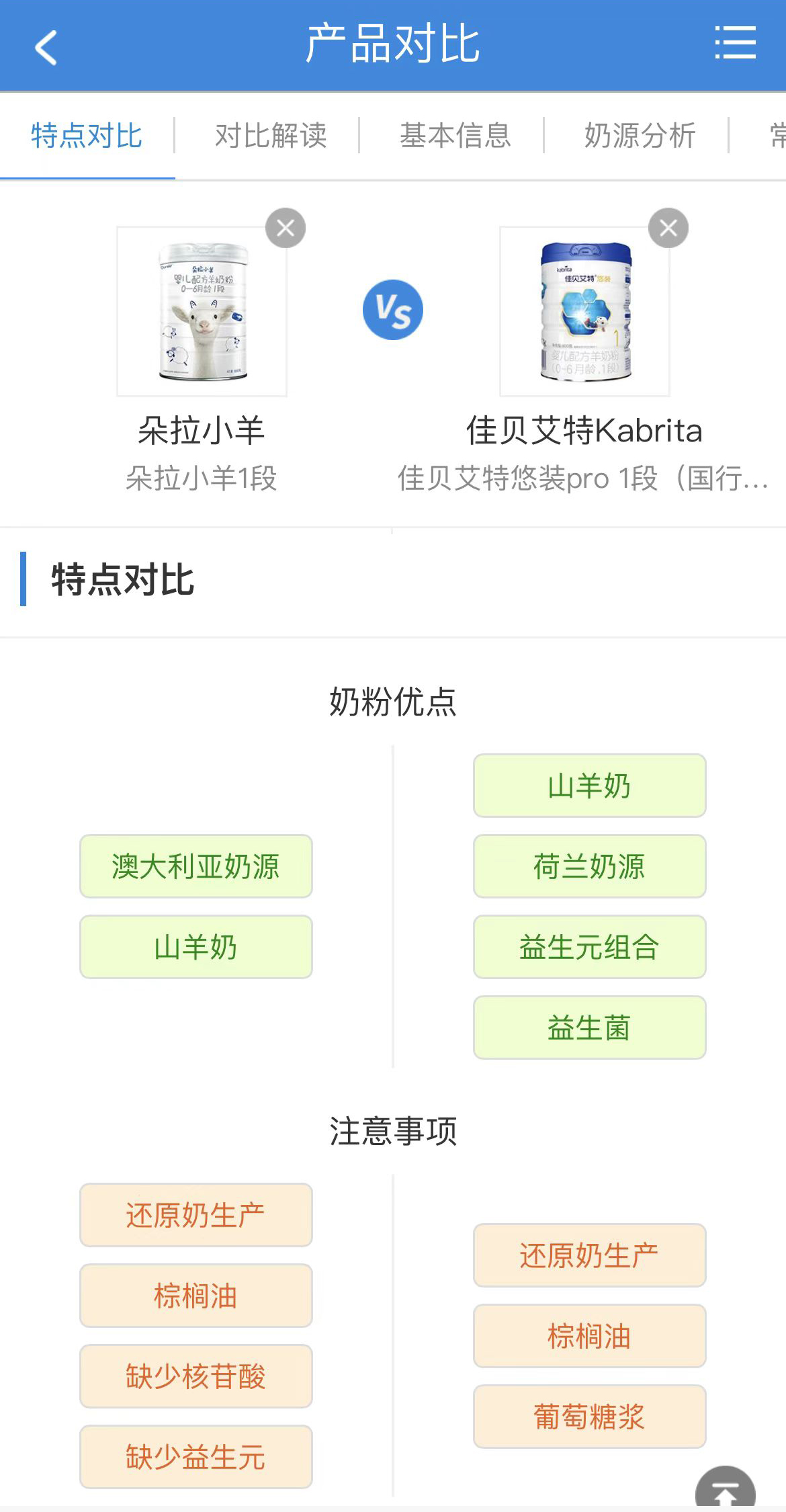
Task: Remove 佳贝艾特Kabrita from the comparison
Action: click(x=668, y=228)
